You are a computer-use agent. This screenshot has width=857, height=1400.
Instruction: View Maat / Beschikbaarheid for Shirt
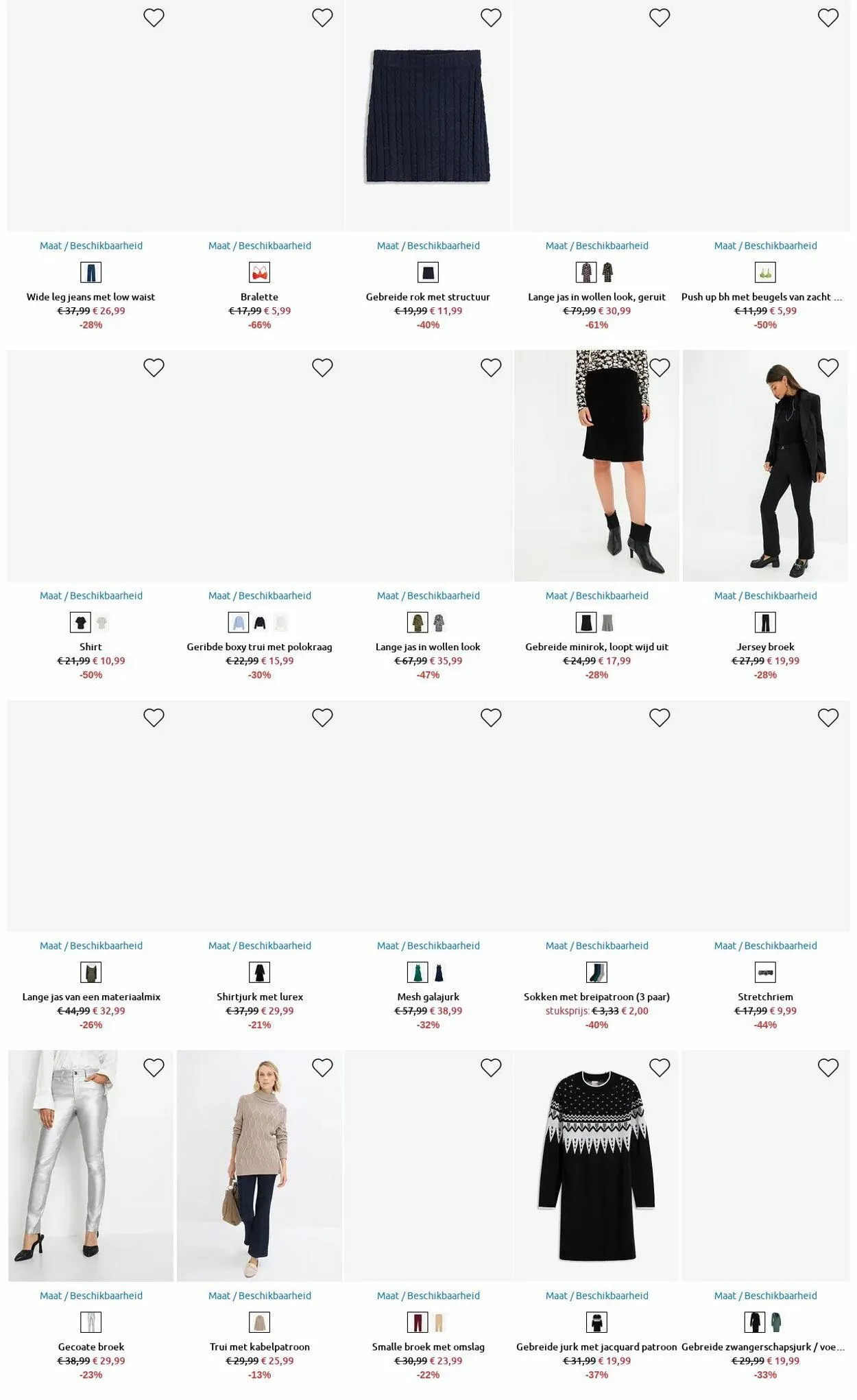(91, 595)
